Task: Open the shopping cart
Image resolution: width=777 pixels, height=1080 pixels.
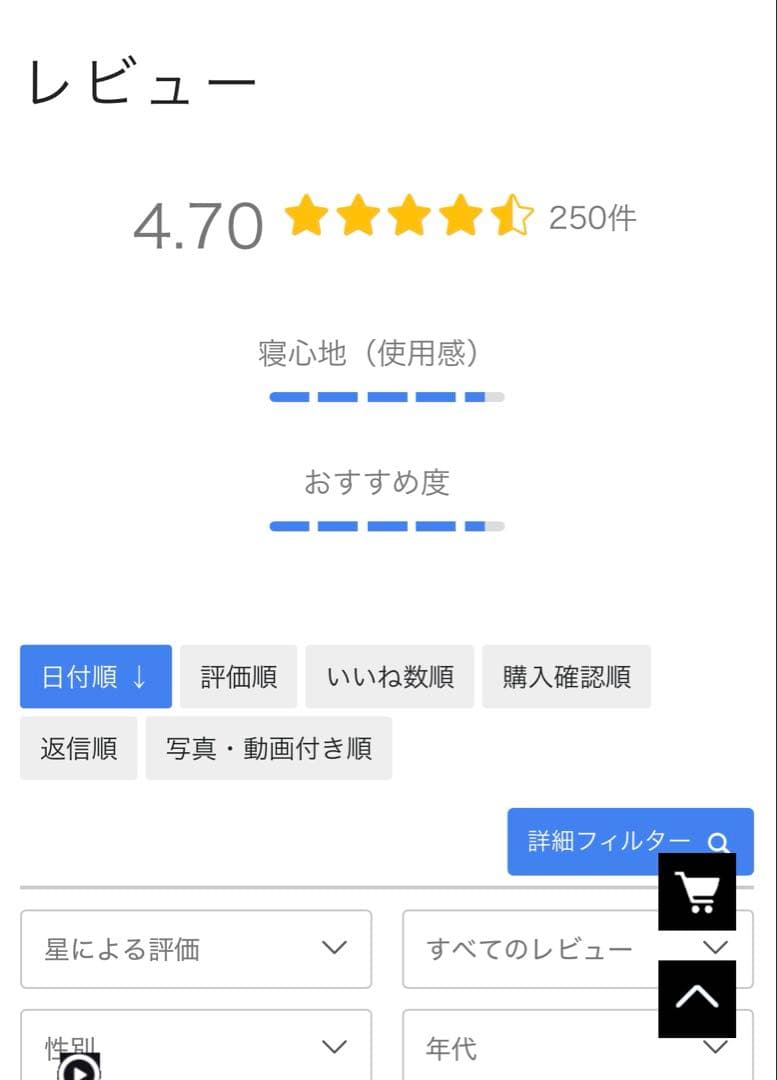Action: tap(697, 892)
